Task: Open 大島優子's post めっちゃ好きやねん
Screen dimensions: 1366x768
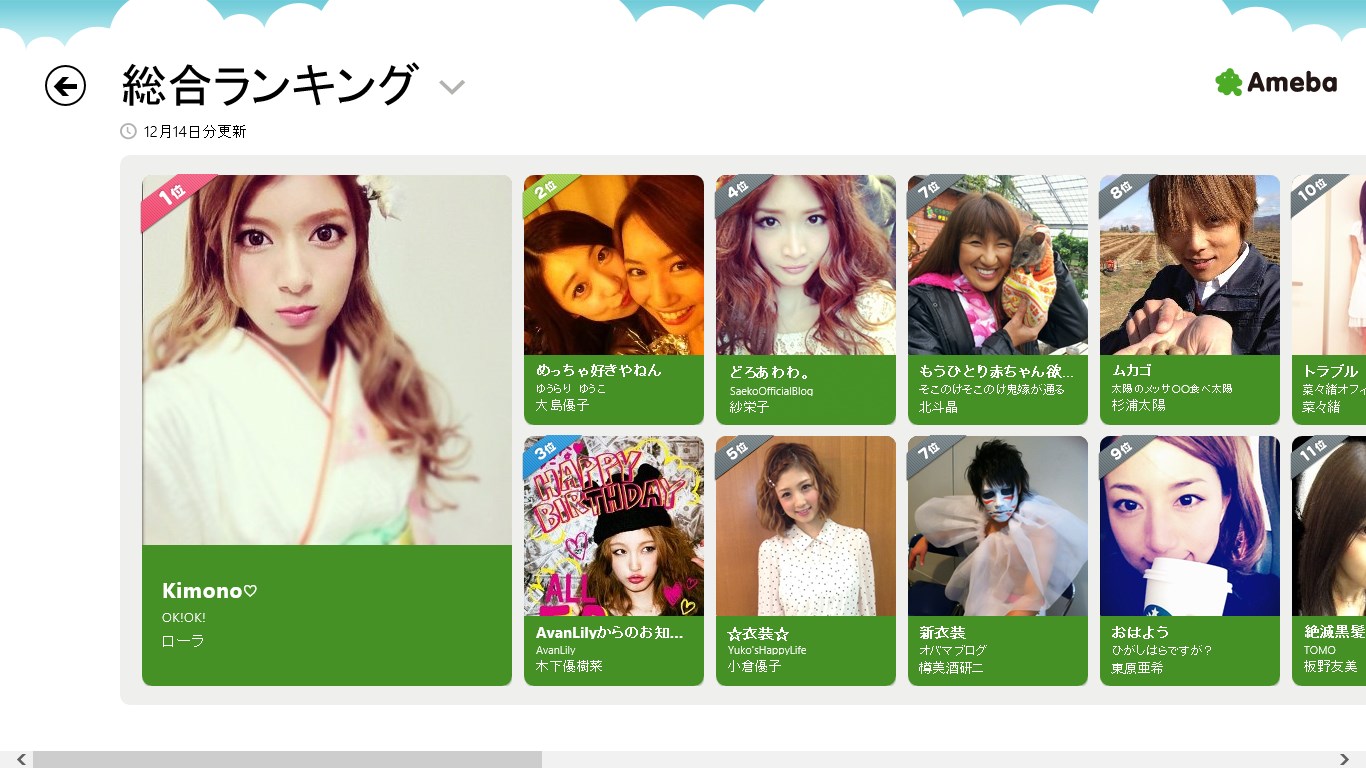Action: (613, 300)
